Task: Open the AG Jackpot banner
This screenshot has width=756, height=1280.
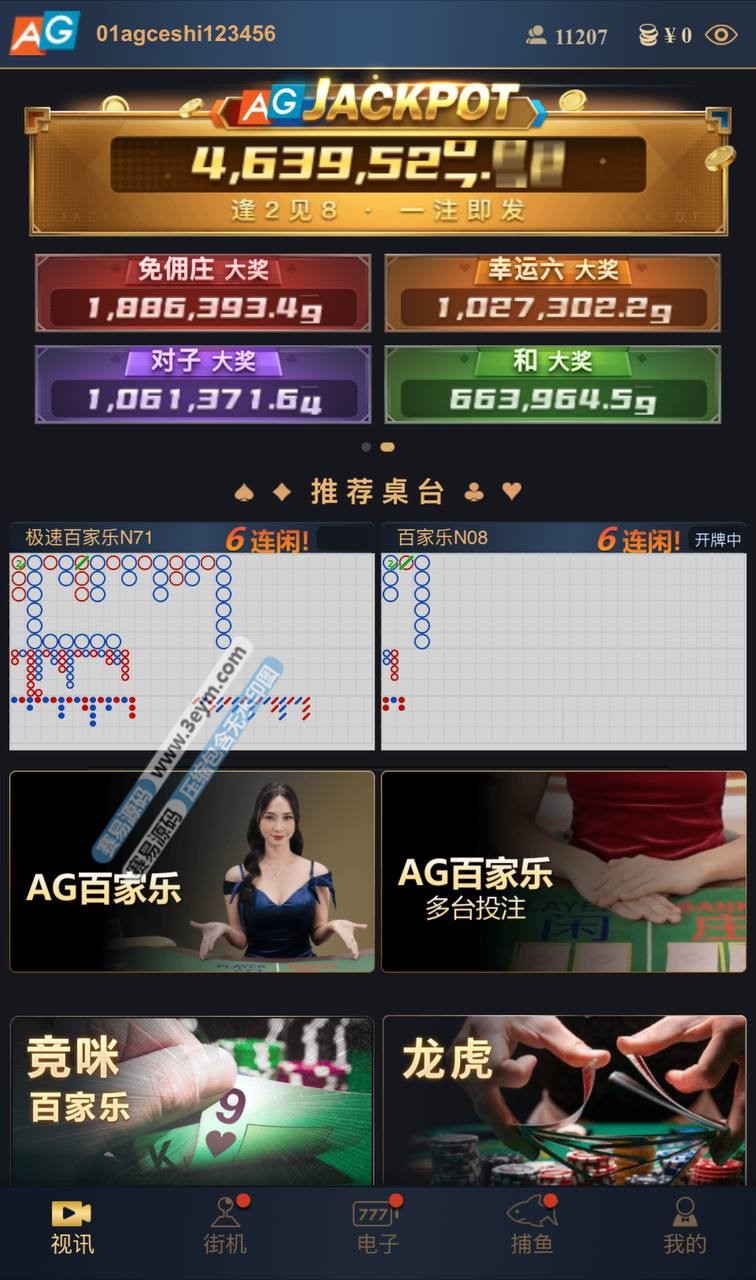Action: [x=378, y=160]
